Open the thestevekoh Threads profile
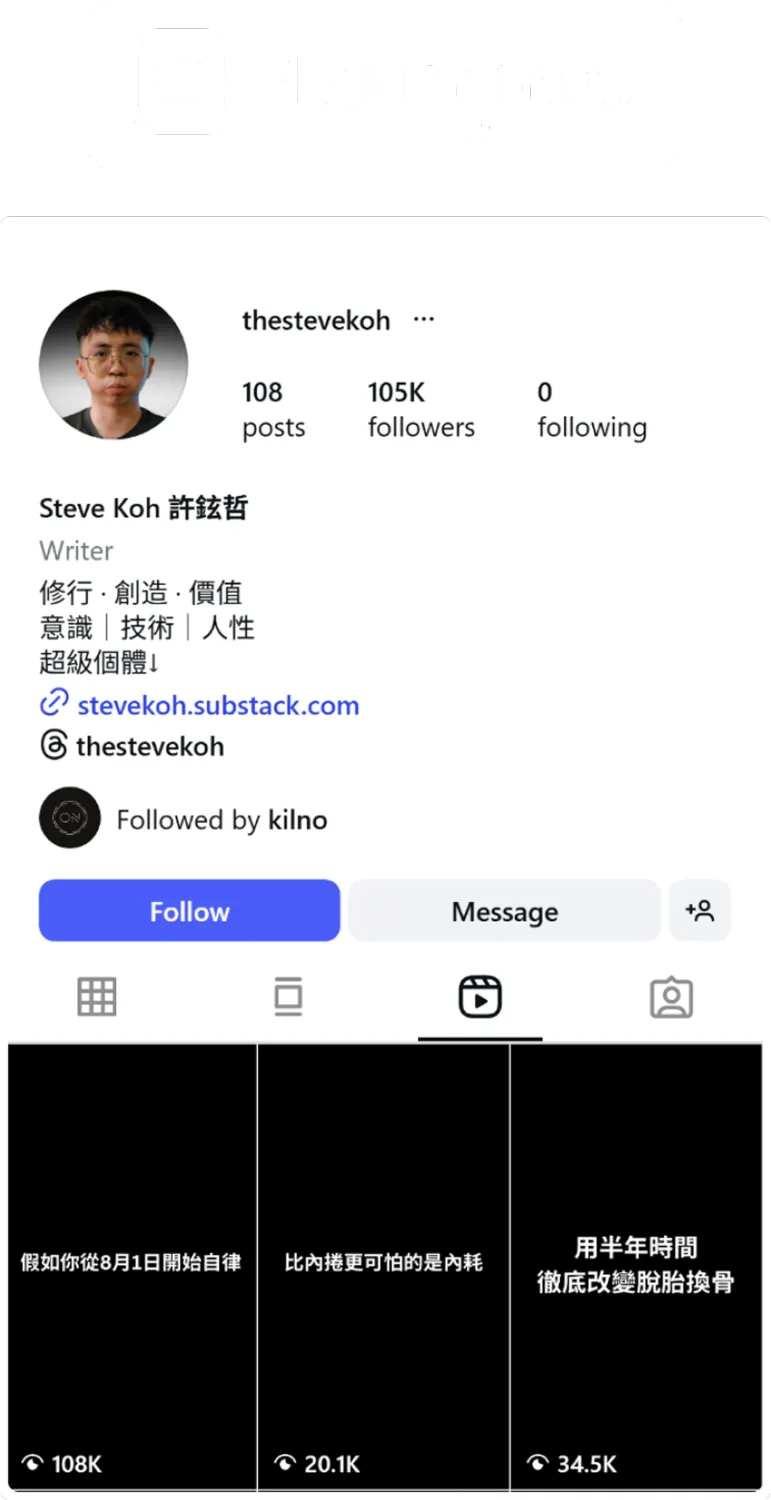The width and height of the screenshot is (771, 1500). click(149, 746)
